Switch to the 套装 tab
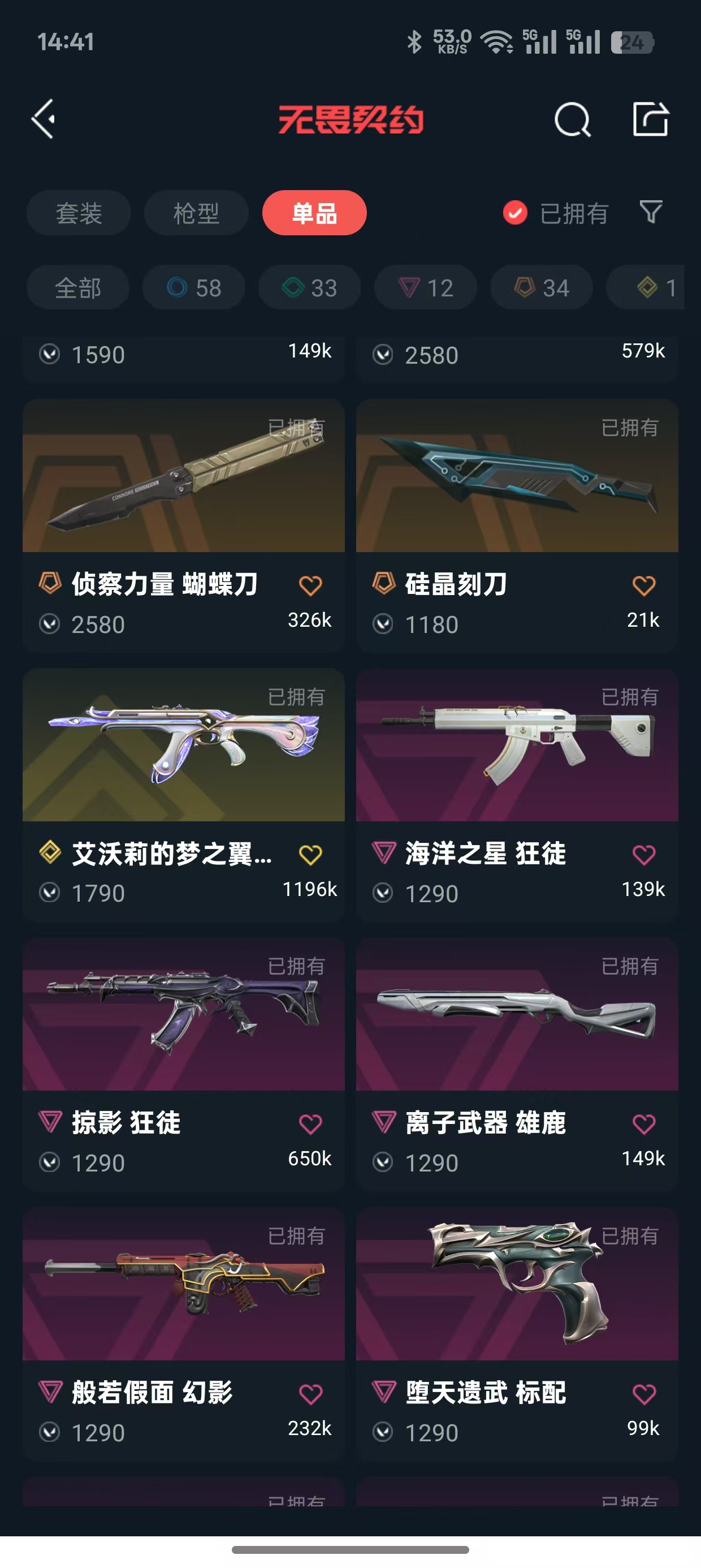Image resolution: width=701 pixels, height=1568 pixels. pyautogui.click(x=79, y=213)
